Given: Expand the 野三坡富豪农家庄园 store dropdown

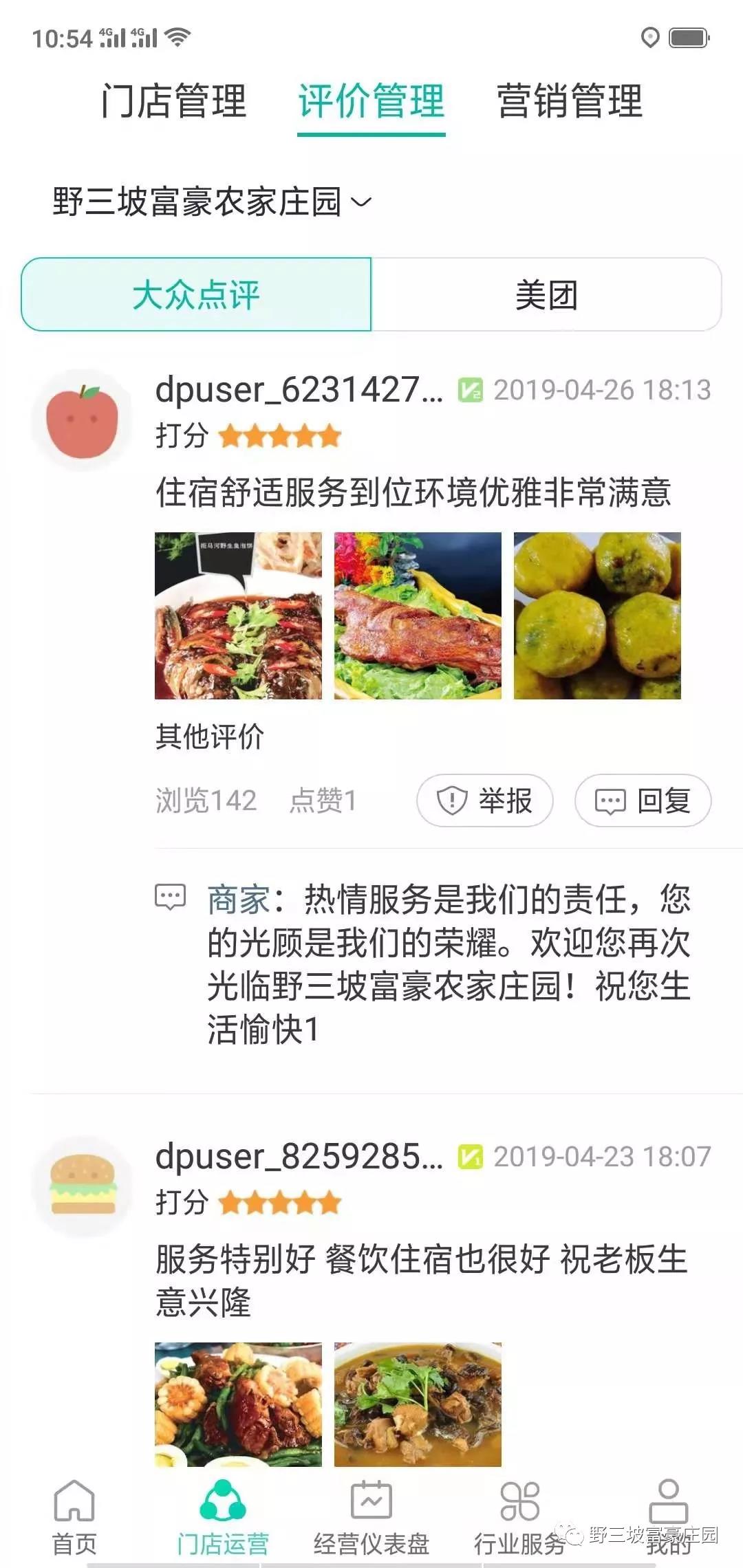Looking at the screenshot, I should (212, 202).
